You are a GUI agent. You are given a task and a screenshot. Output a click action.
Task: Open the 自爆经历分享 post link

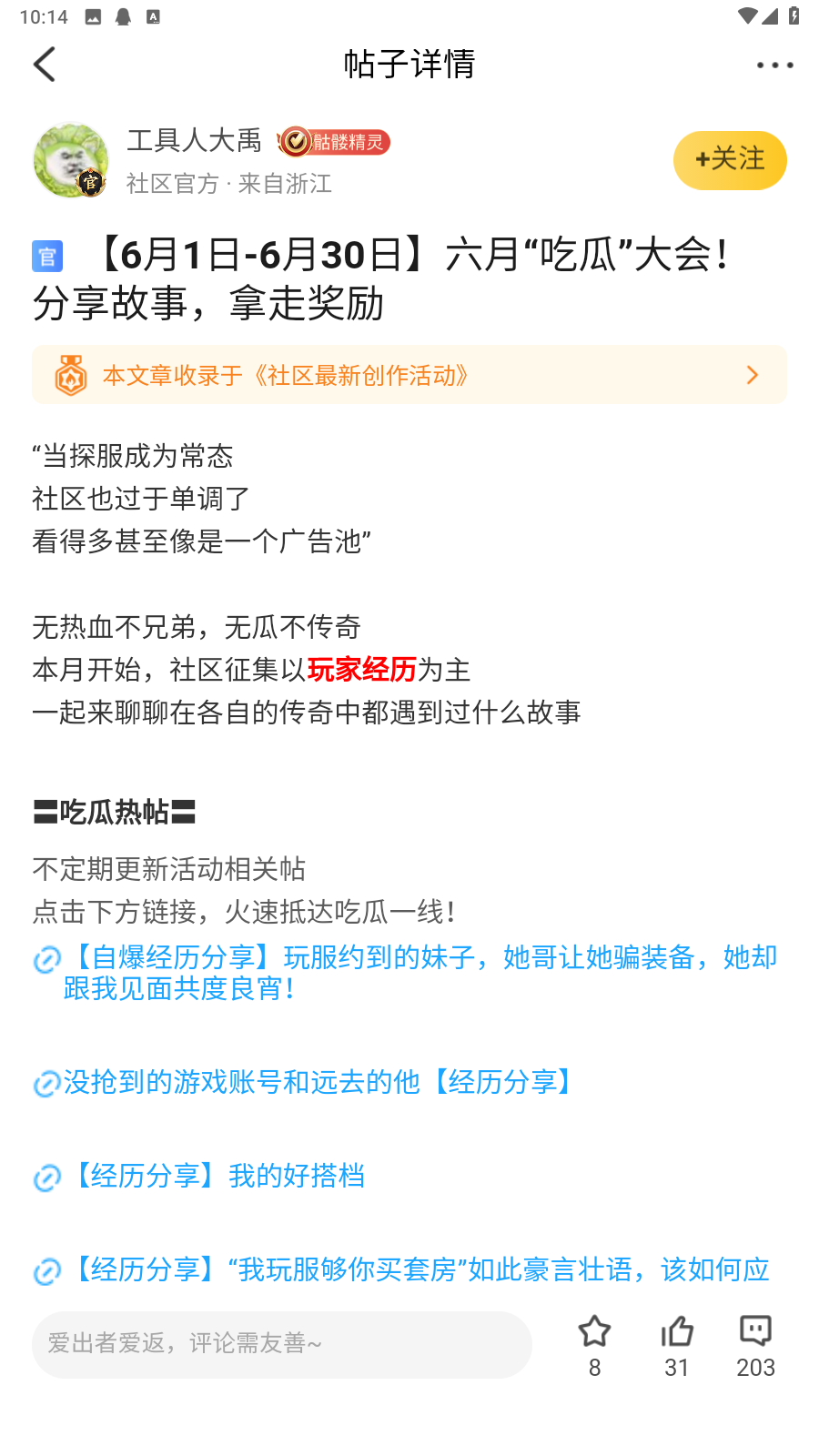419,972
